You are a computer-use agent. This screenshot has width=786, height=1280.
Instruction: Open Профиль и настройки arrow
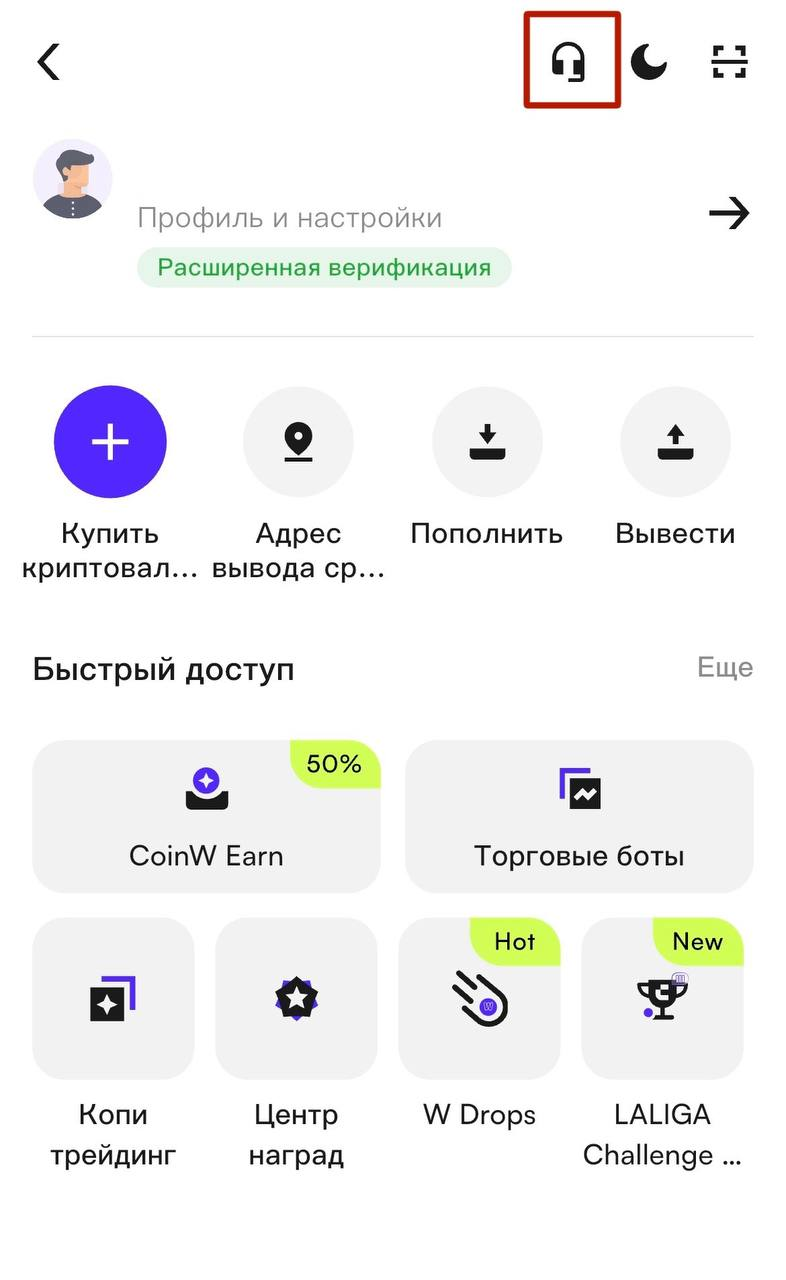729,213
